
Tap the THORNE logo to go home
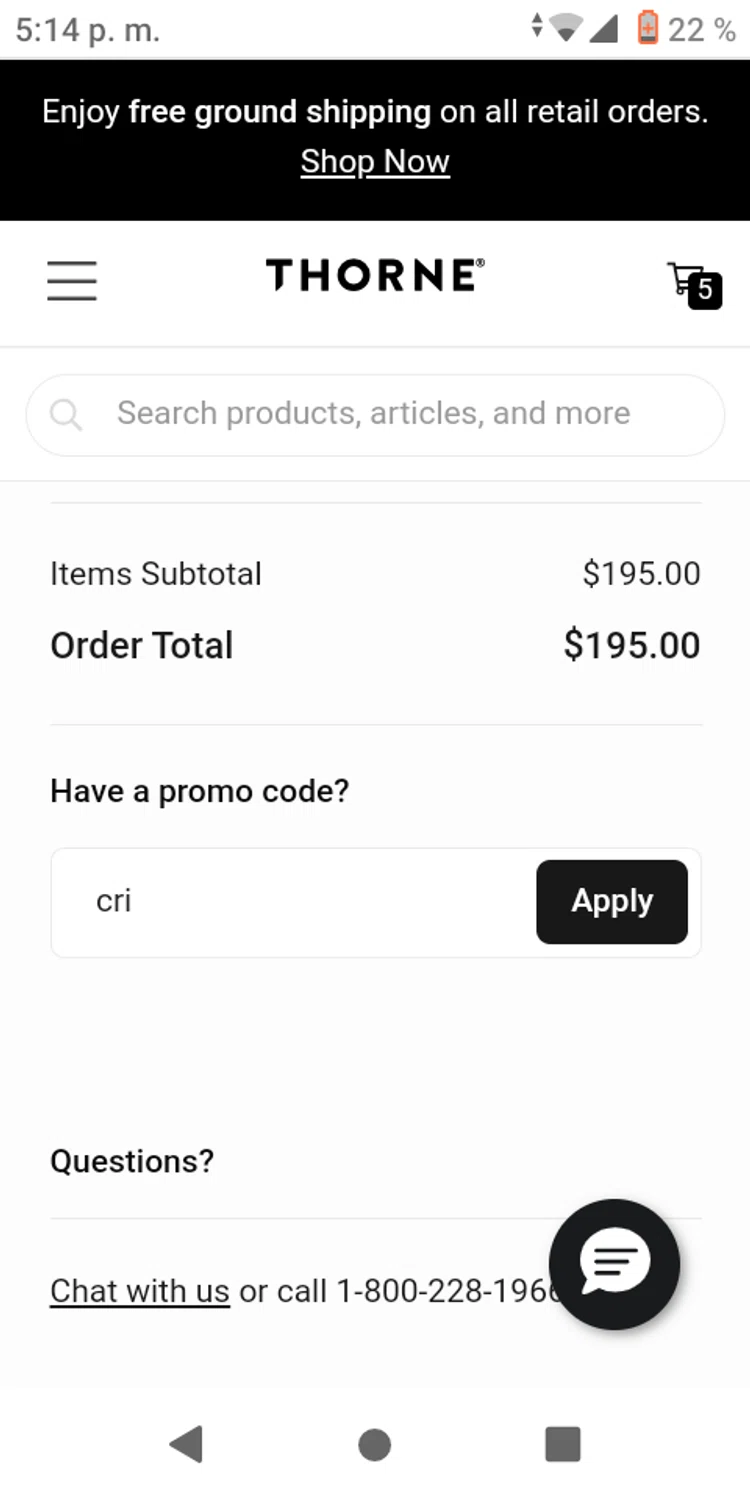coord(375,275)
